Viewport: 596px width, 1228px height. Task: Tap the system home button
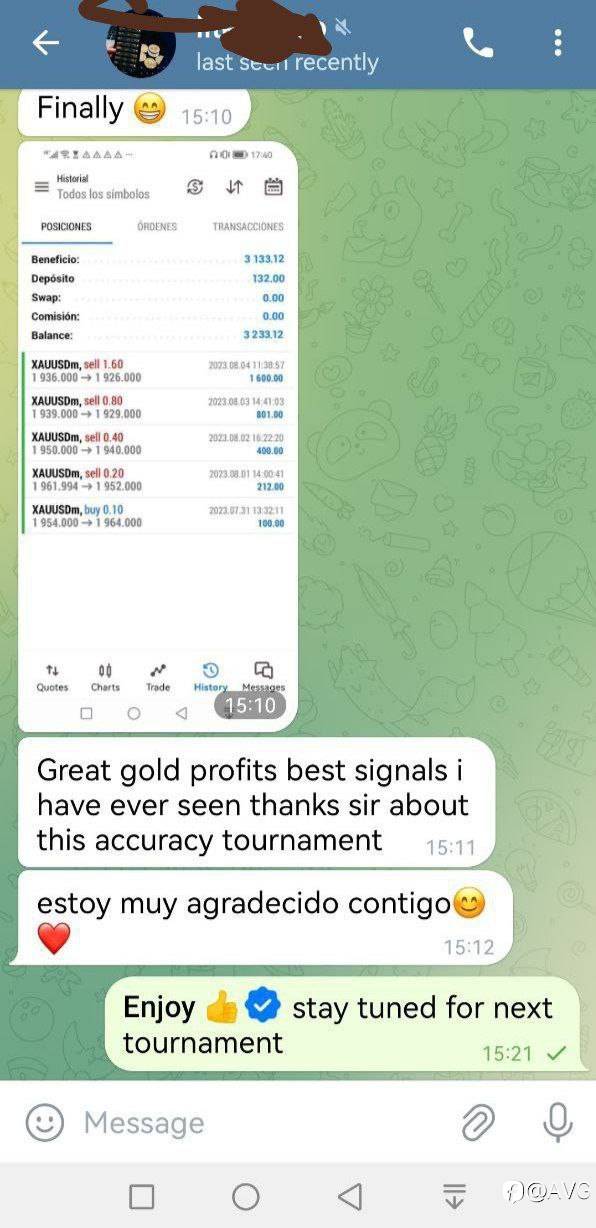tap(245, 1196)
